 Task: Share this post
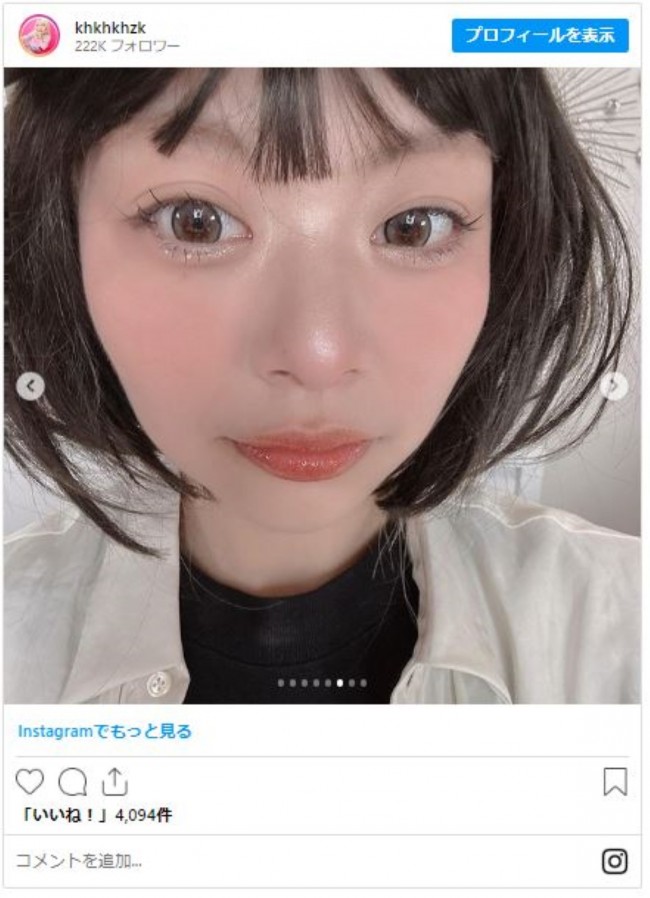pos(115,781)
